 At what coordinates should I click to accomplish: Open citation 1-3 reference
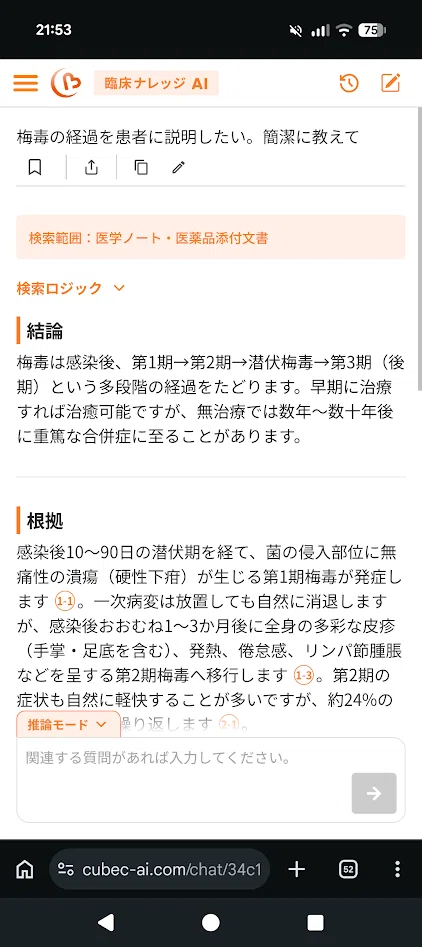click(303, 674)
